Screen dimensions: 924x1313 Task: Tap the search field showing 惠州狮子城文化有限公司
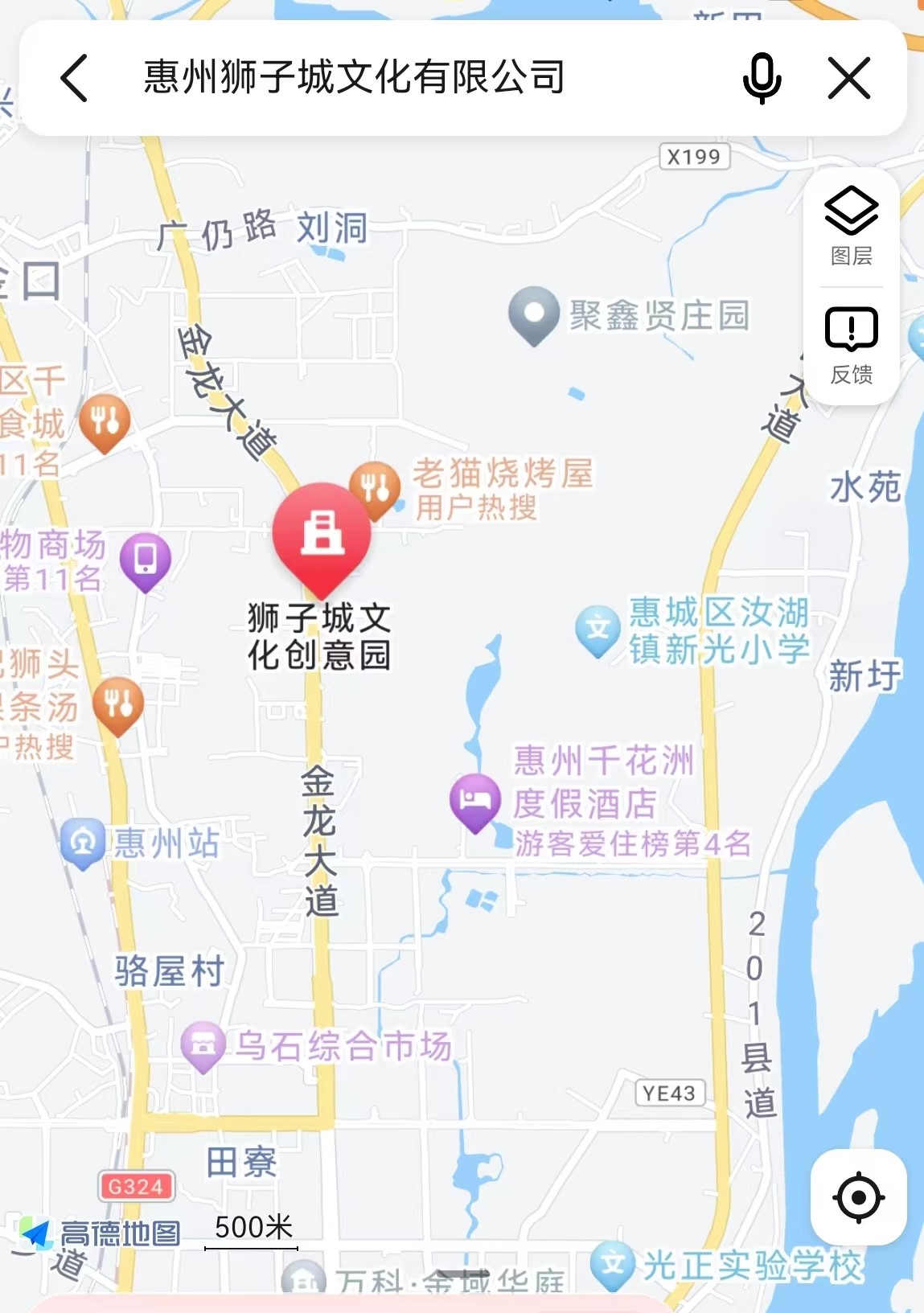354,78
